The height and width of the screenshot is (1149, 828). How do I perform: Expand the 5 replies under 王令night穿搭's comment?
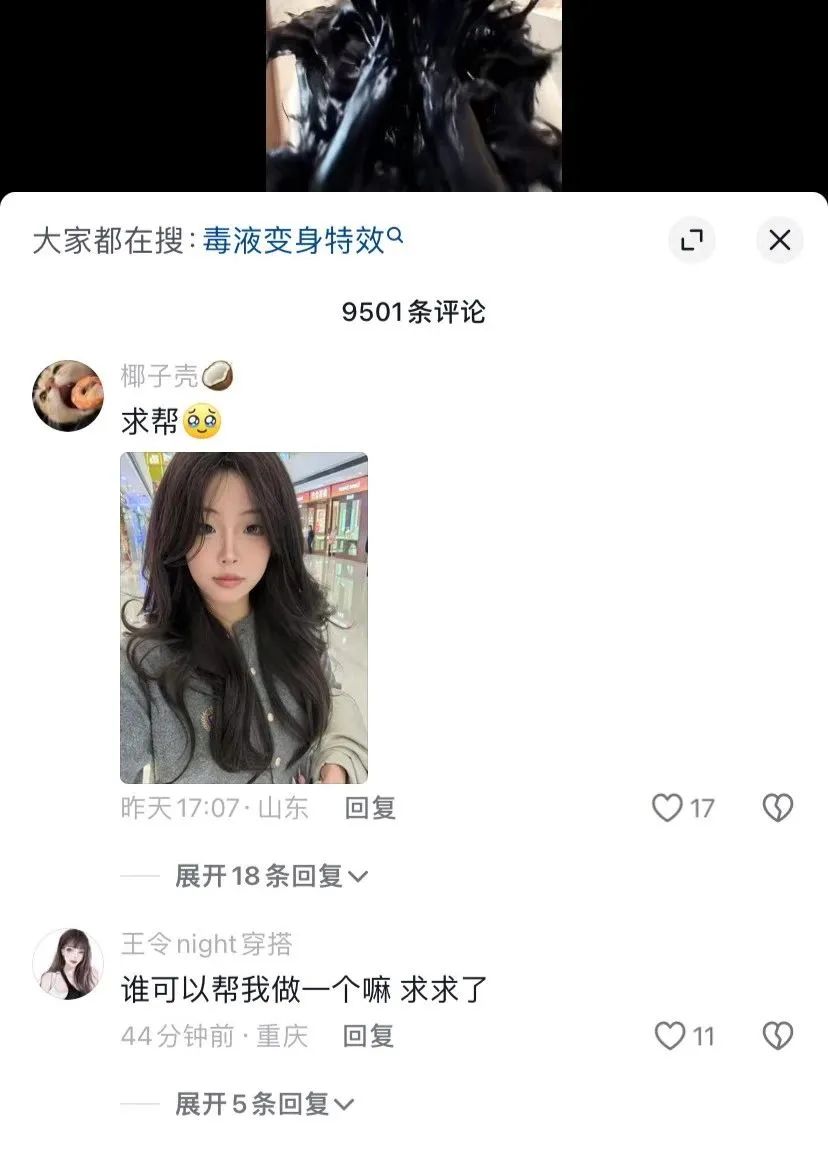pos(260,1104)
